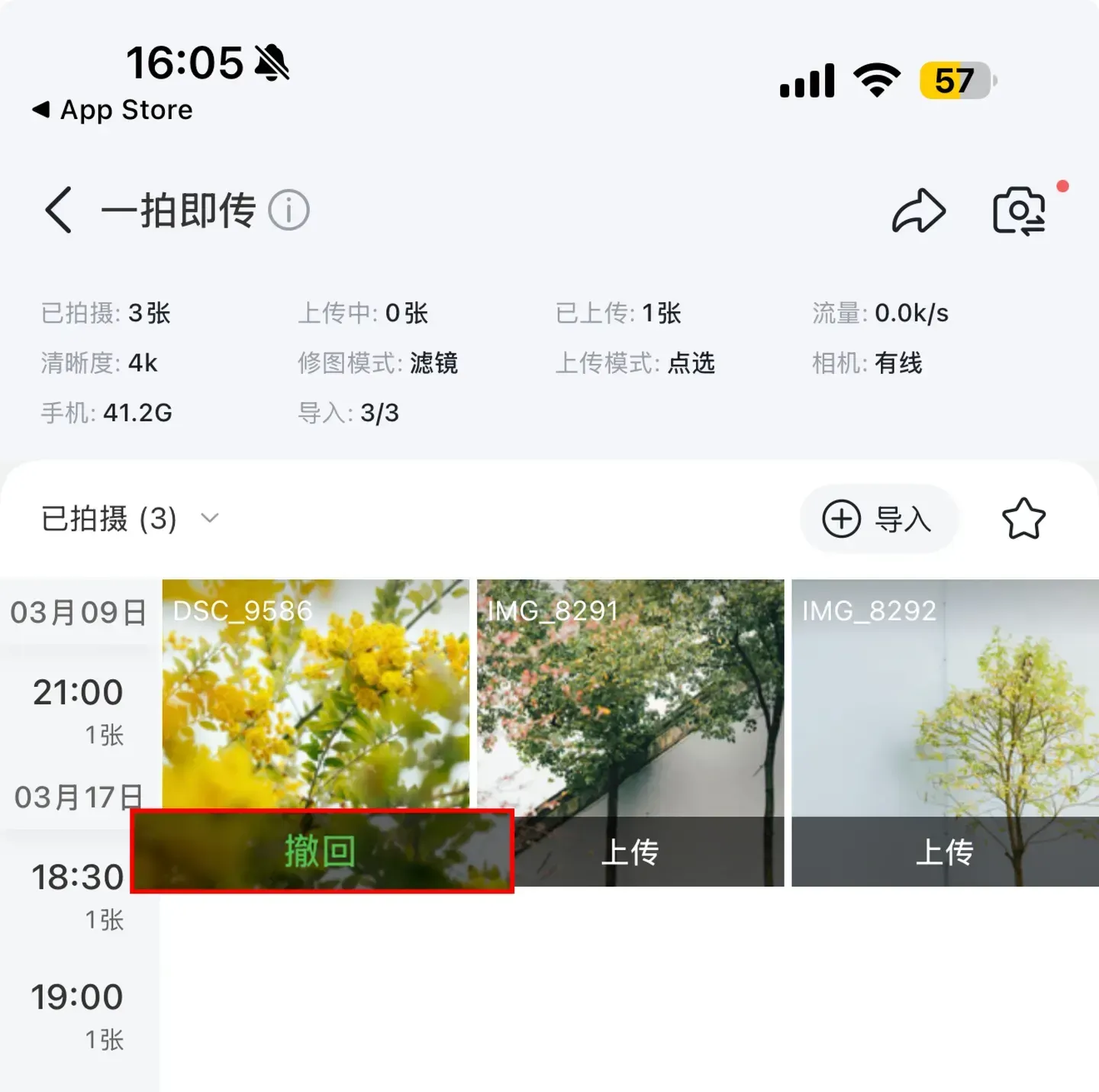Open the camera connection icon
The image size is (1099, 1092).
pyautogui.click(x=1020, y=211)
